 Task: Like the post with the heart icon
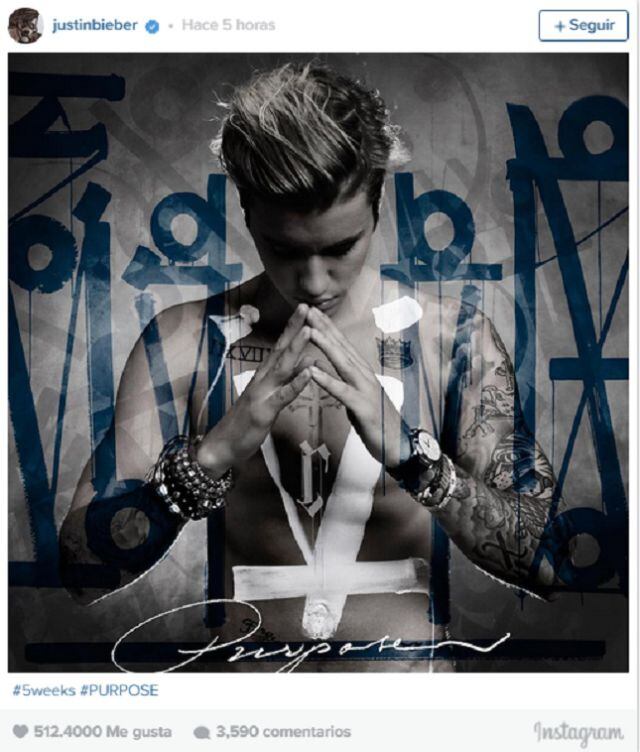(x=20, y=732)
